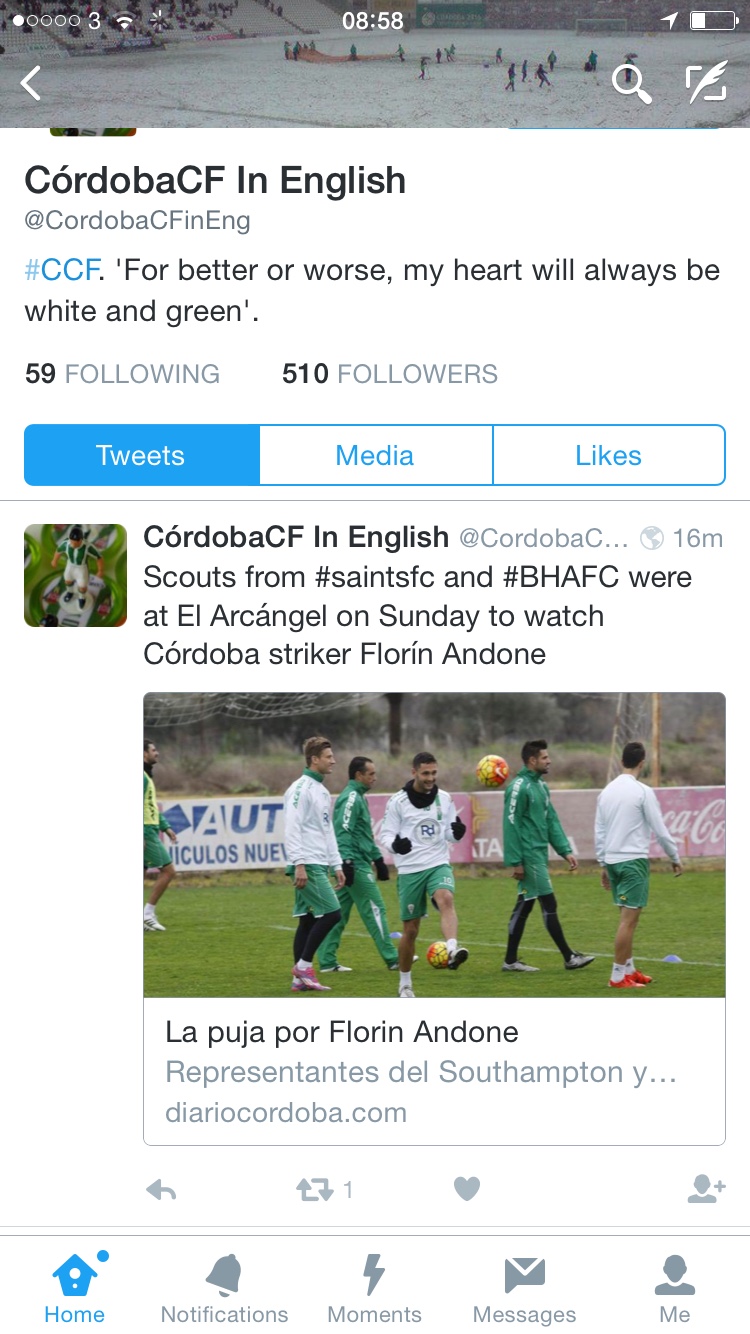Reply to the Florín Andone tweet
Image resolution: width=750 pixels, height=1334 pixels.
coord(161,1189)
